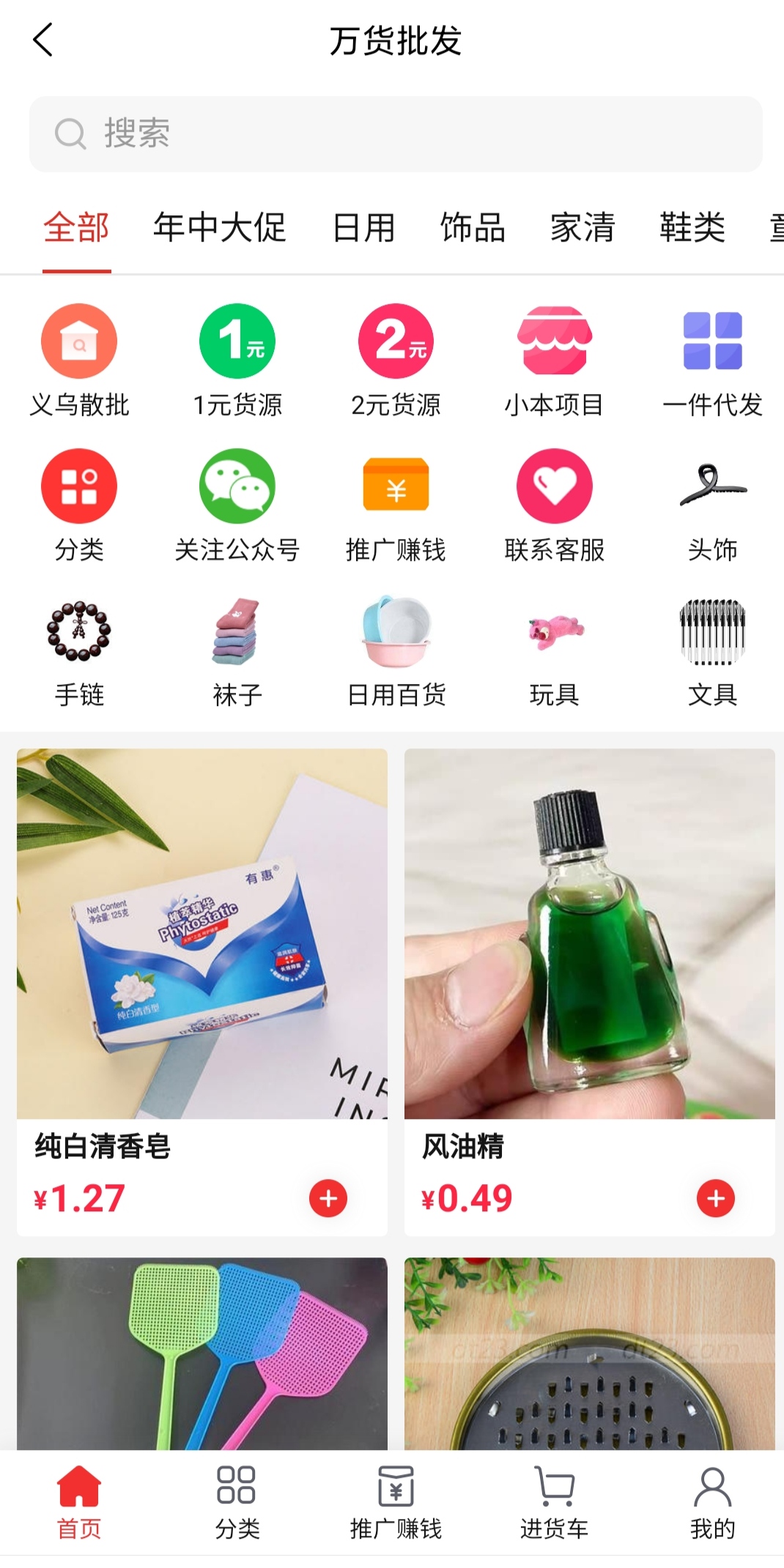Add 纯白清香皂 with its plus button
The height and width of the screenshot is (1568, 784).
pos(328,1198)
